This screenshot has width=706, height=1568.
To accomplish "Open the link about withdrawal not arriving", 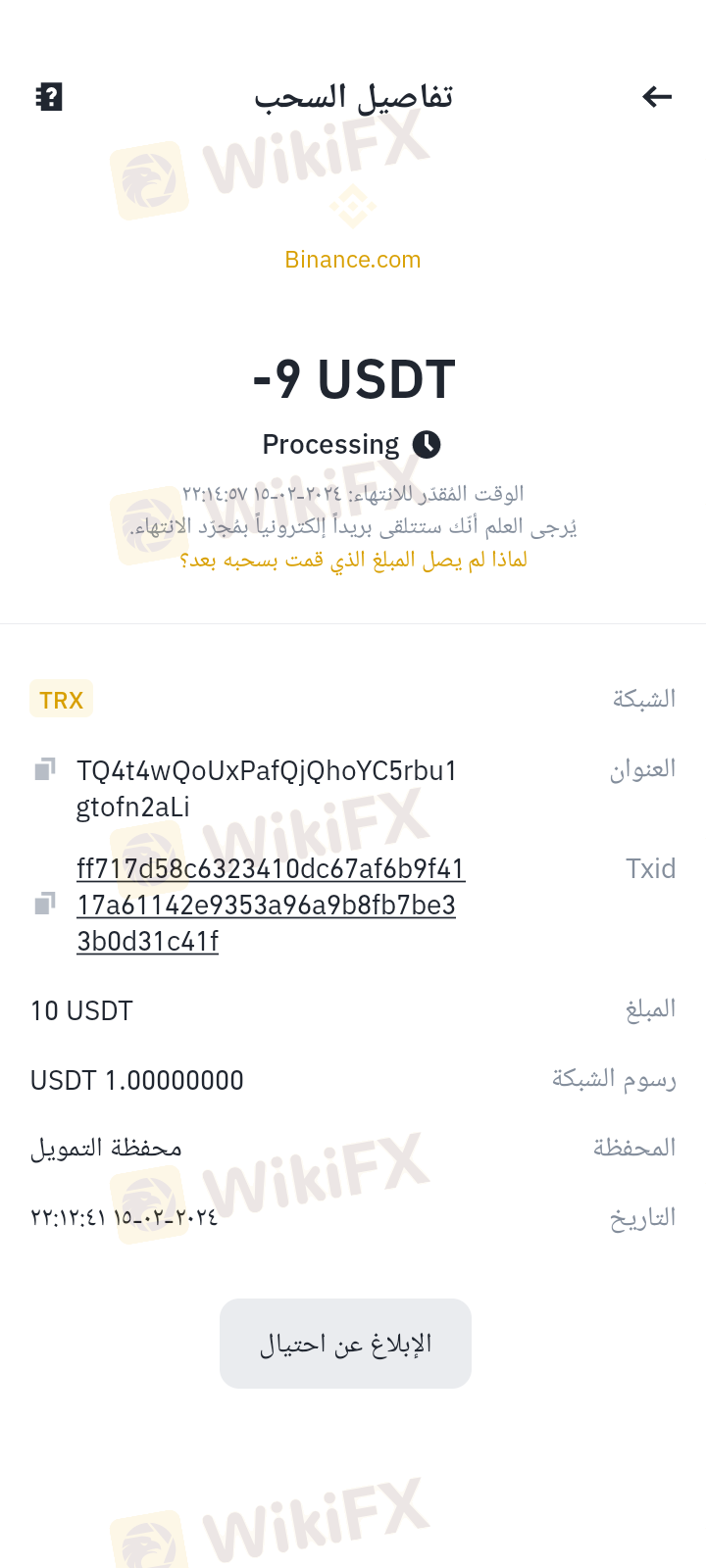I will click(x=353, y=560).
